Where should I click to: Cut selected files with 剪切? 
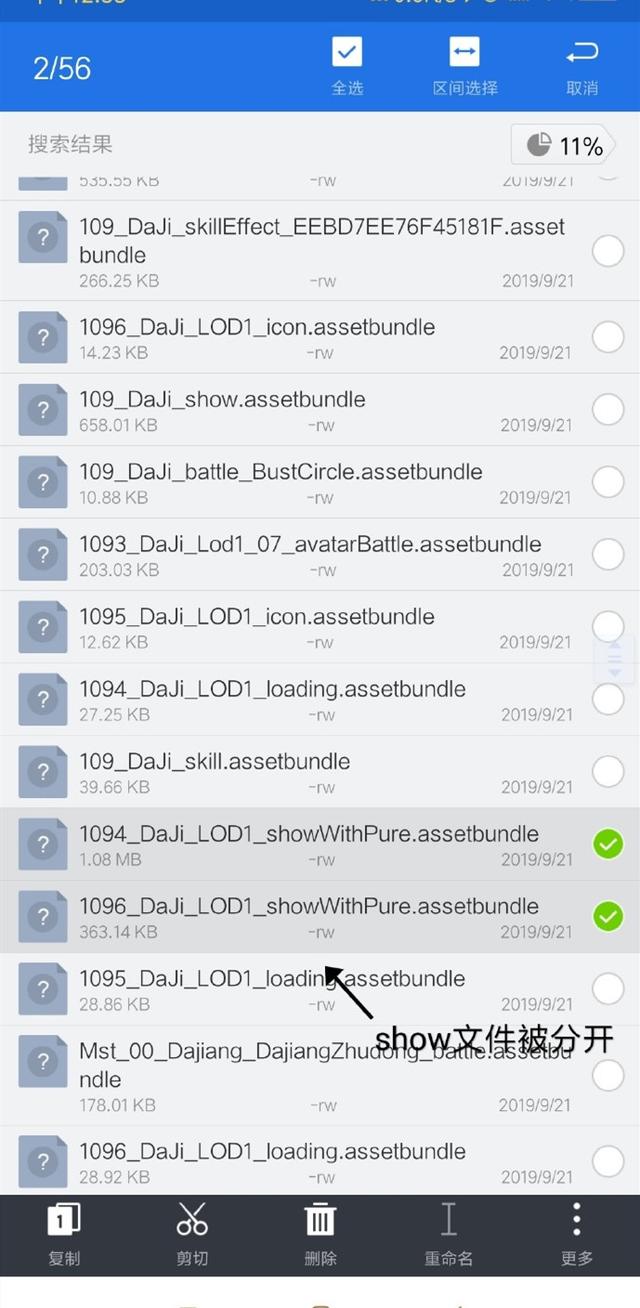point(192,1233)
